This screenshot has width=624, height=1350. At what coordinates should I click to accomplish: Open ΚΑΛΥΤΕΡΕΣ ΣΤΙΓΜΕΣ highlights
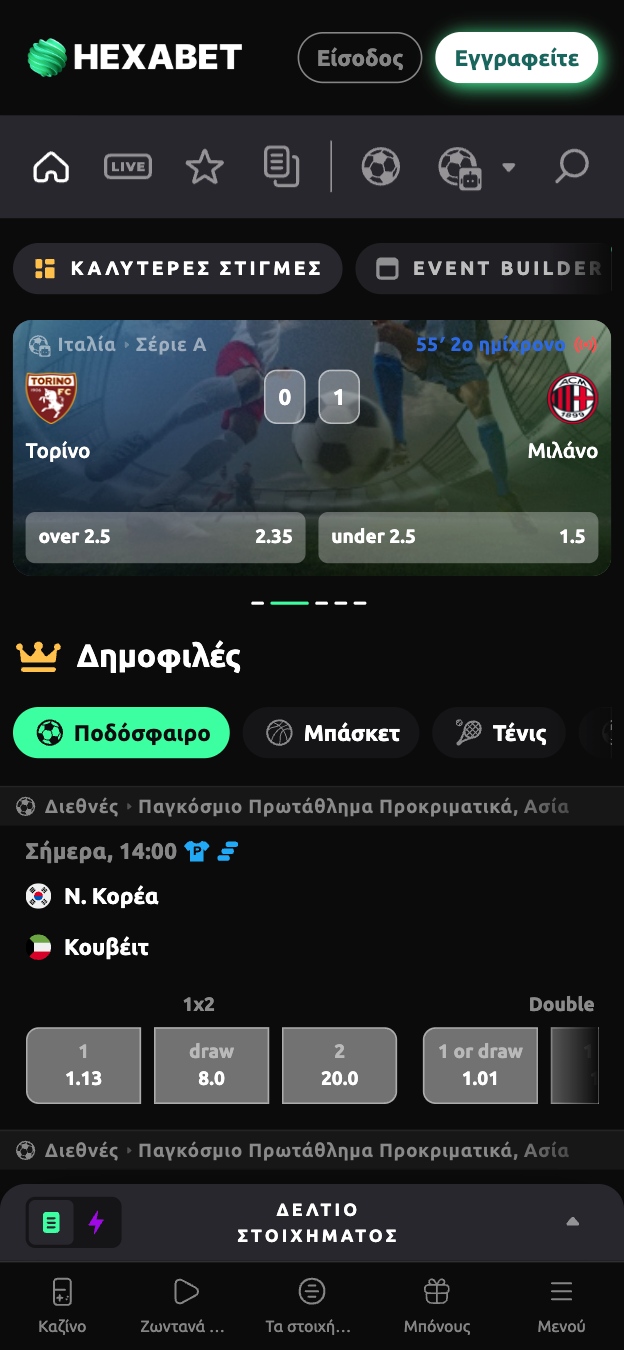coord(178,268)
